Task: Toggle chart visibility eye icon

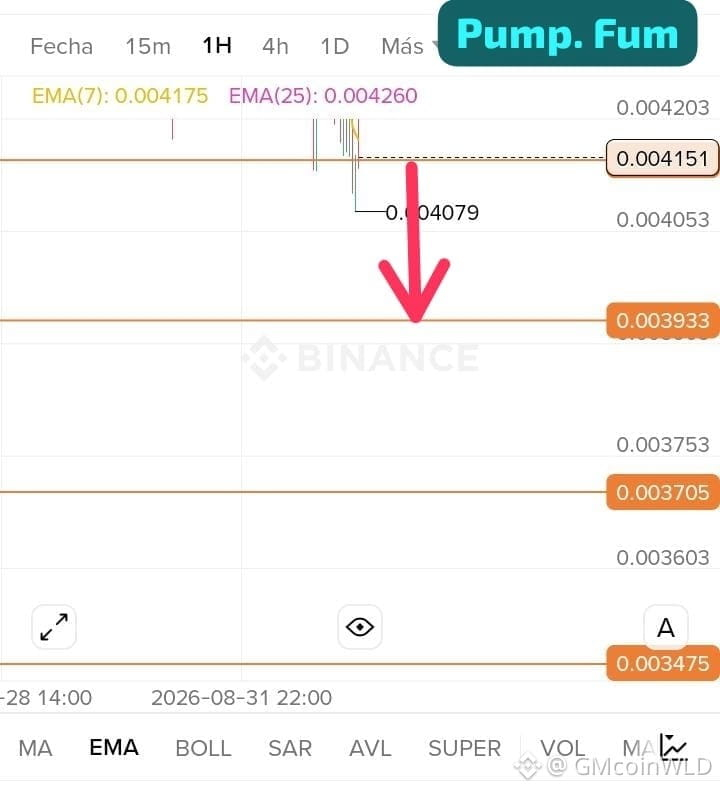Action: [360, 627]
